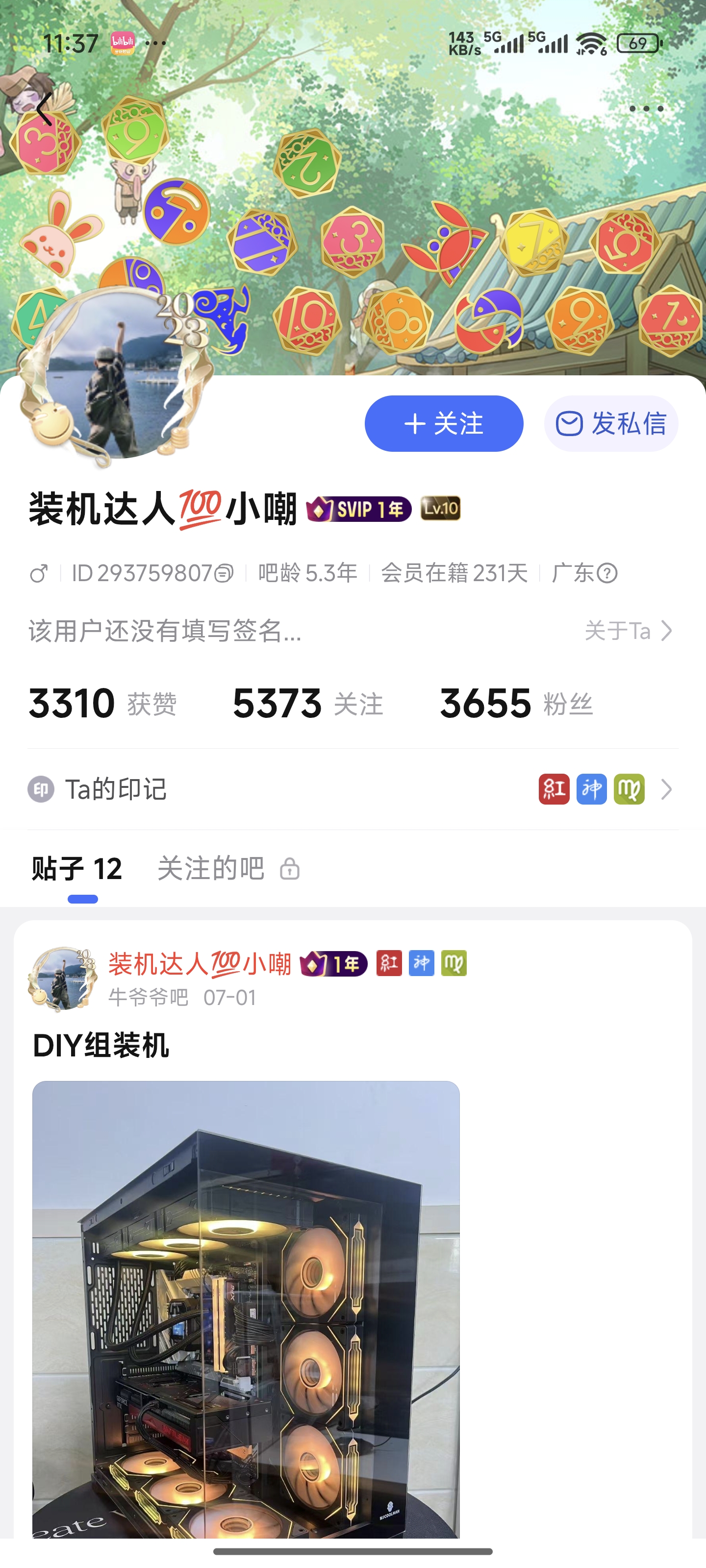
Task: Open the SVIP 1年 membership badge
Action: point(358,509)
